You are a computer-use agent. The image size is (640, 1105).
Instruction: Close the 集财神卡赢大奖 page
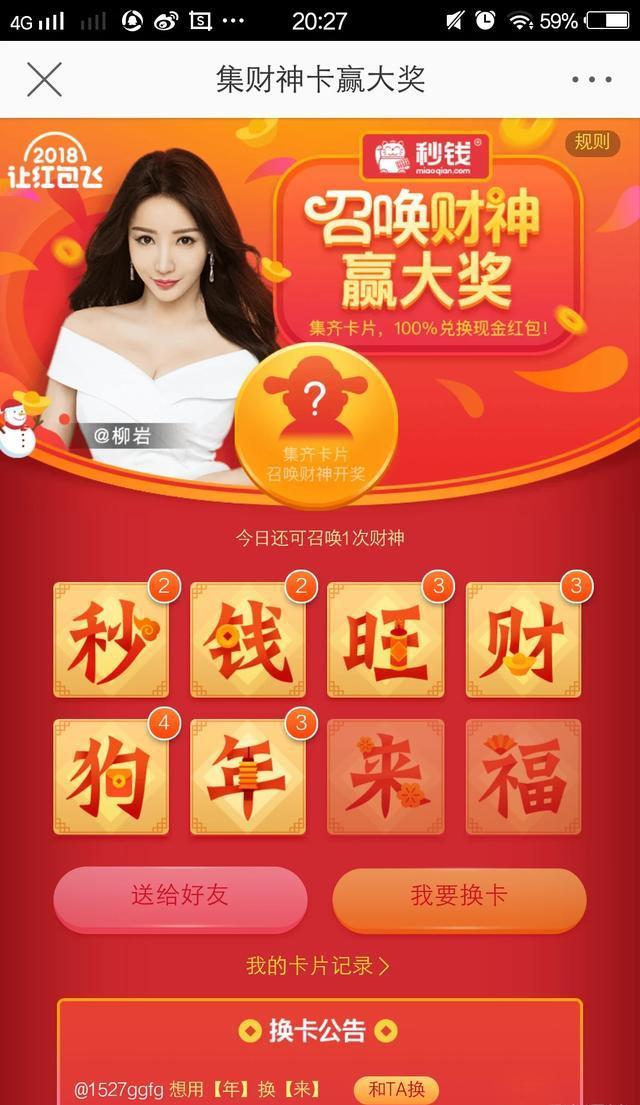pos(44,80)
